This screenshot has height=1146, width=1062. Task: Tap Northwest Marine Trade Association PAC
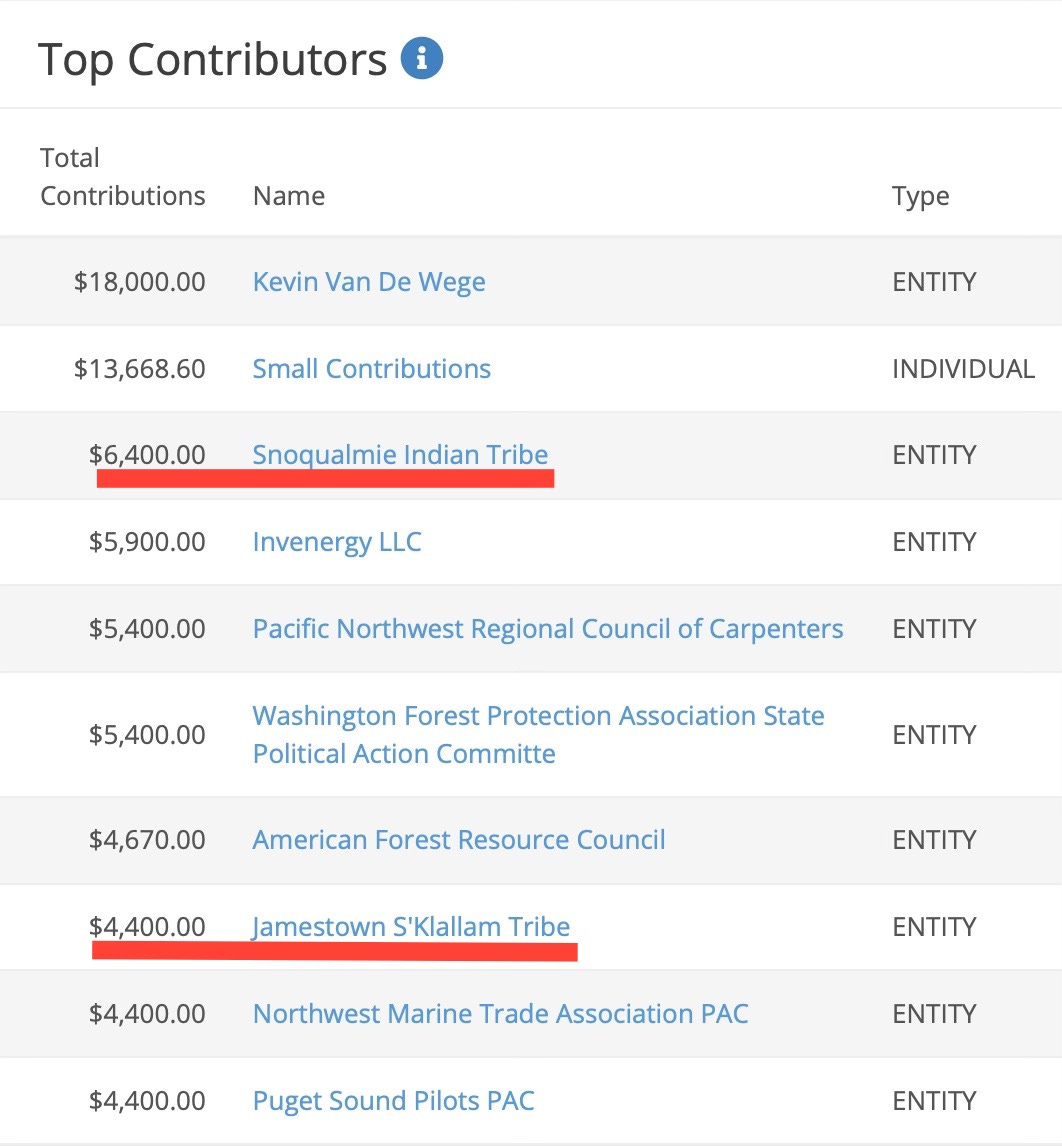tap(500, 1014)
